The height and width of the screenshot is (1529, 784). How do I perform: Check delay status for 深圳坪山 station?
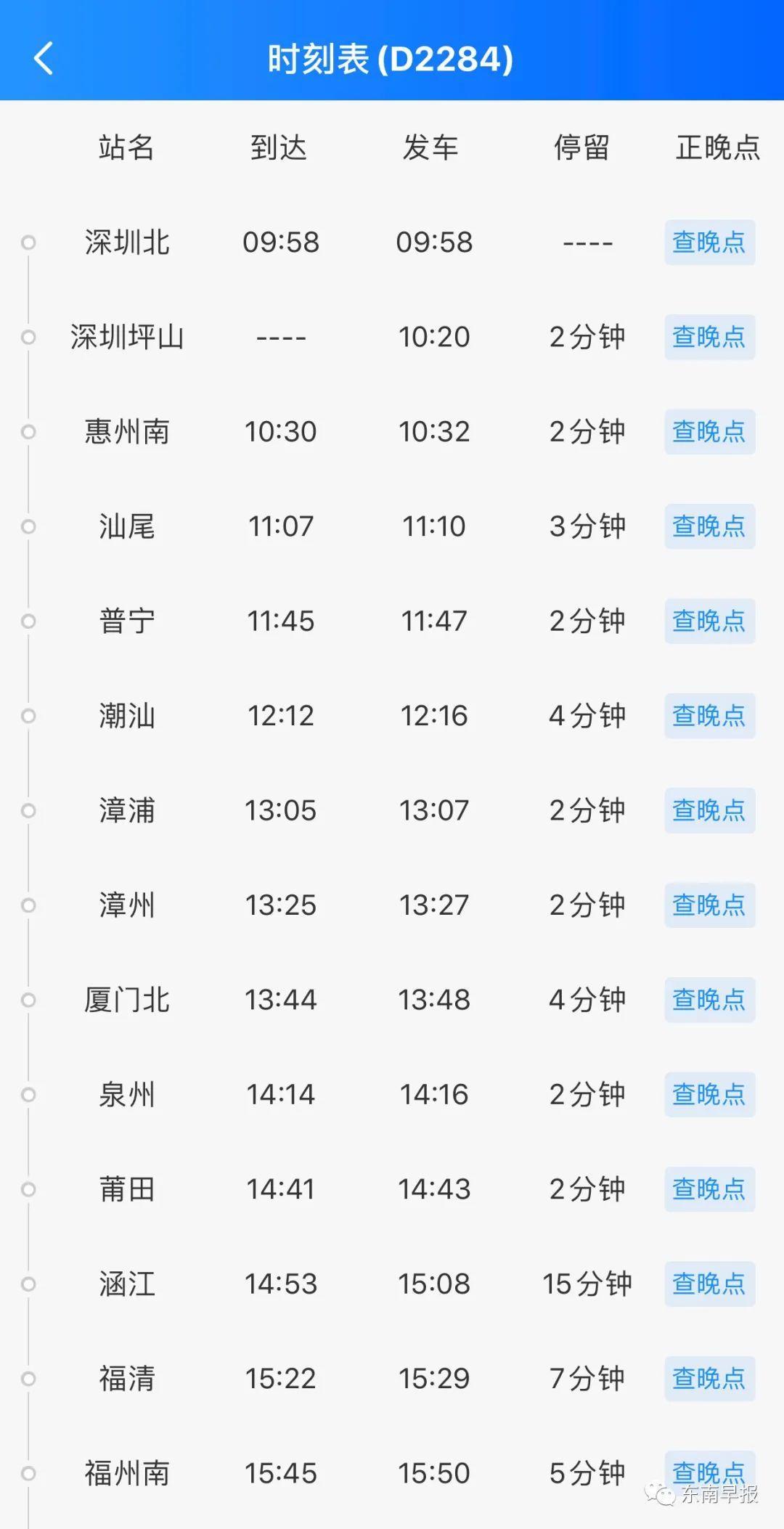tap(709, 337)
